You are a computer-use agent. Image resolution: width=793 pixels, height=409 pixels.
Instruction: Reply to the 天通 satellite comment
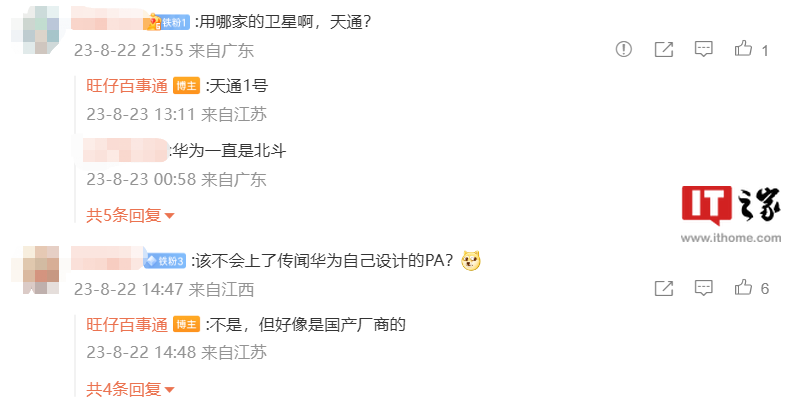[x=703, y=49]
